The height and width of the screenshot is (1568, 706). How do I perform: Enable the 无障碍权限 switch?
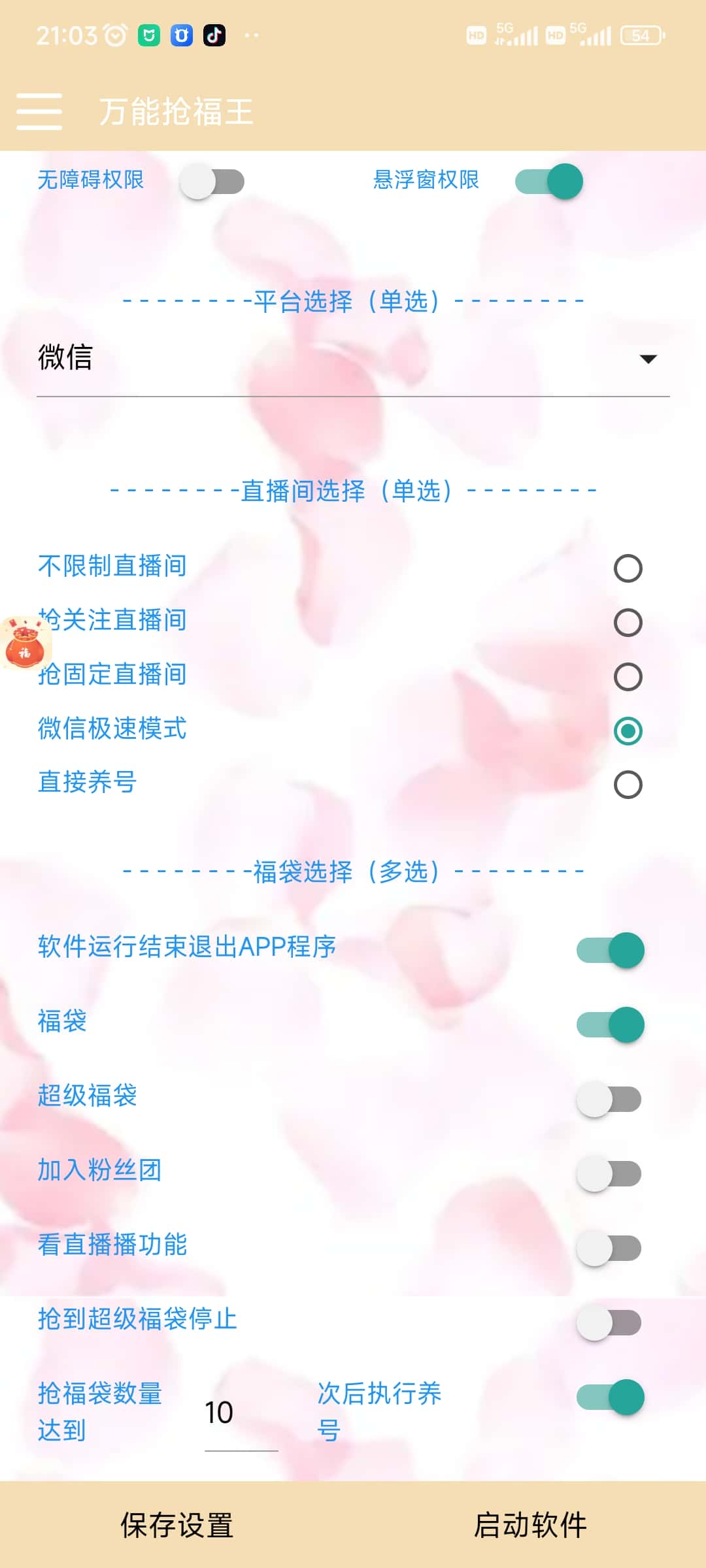[x=212, y=182]
